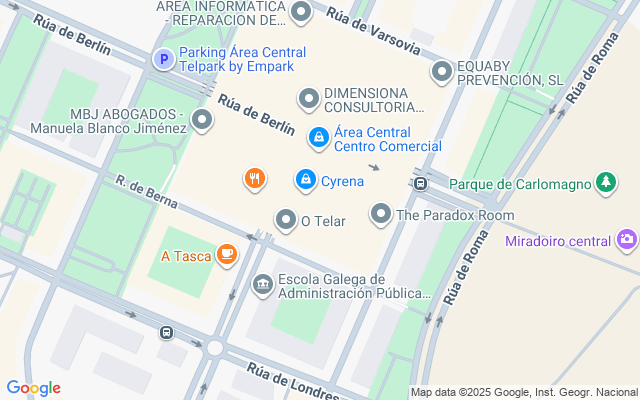This screenshot has height=400, width=640.
Task: Open Área Central Centro Comercial pin
Action: click(x=318, y=138)
